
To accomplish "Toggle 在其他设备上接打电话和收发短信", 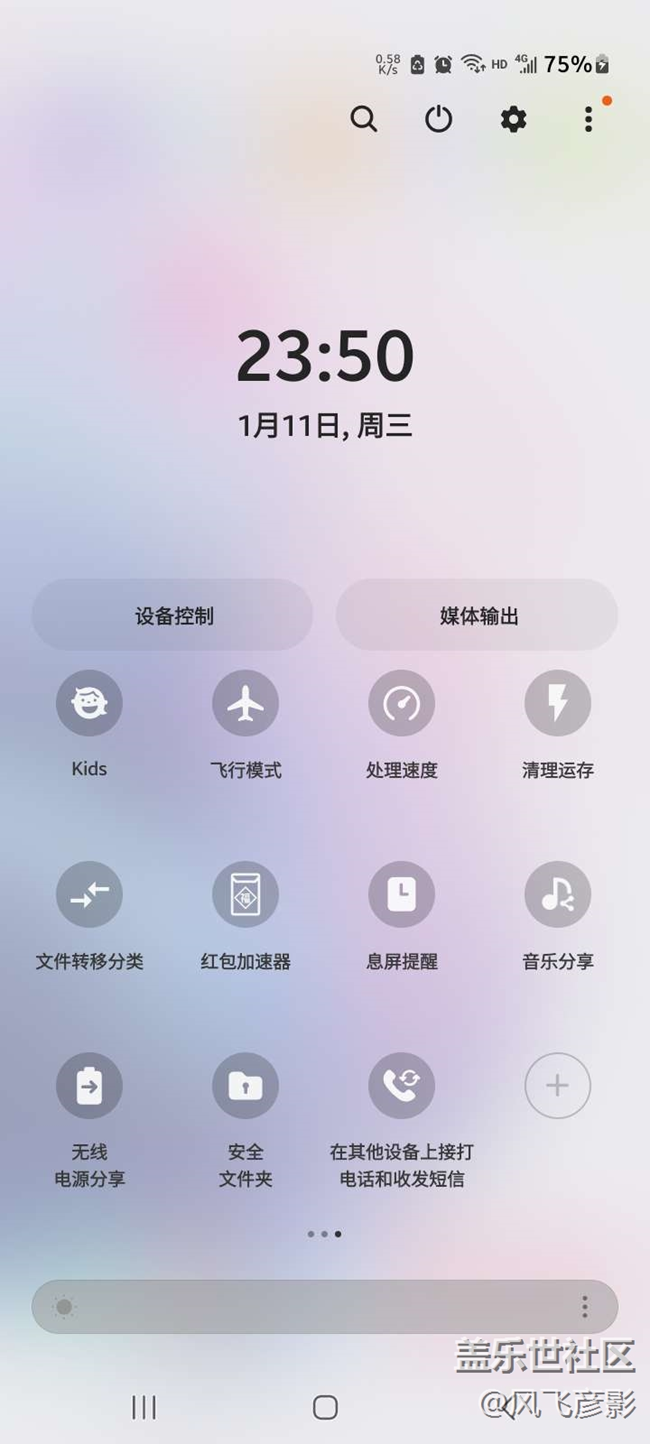I will (401, 1085).
